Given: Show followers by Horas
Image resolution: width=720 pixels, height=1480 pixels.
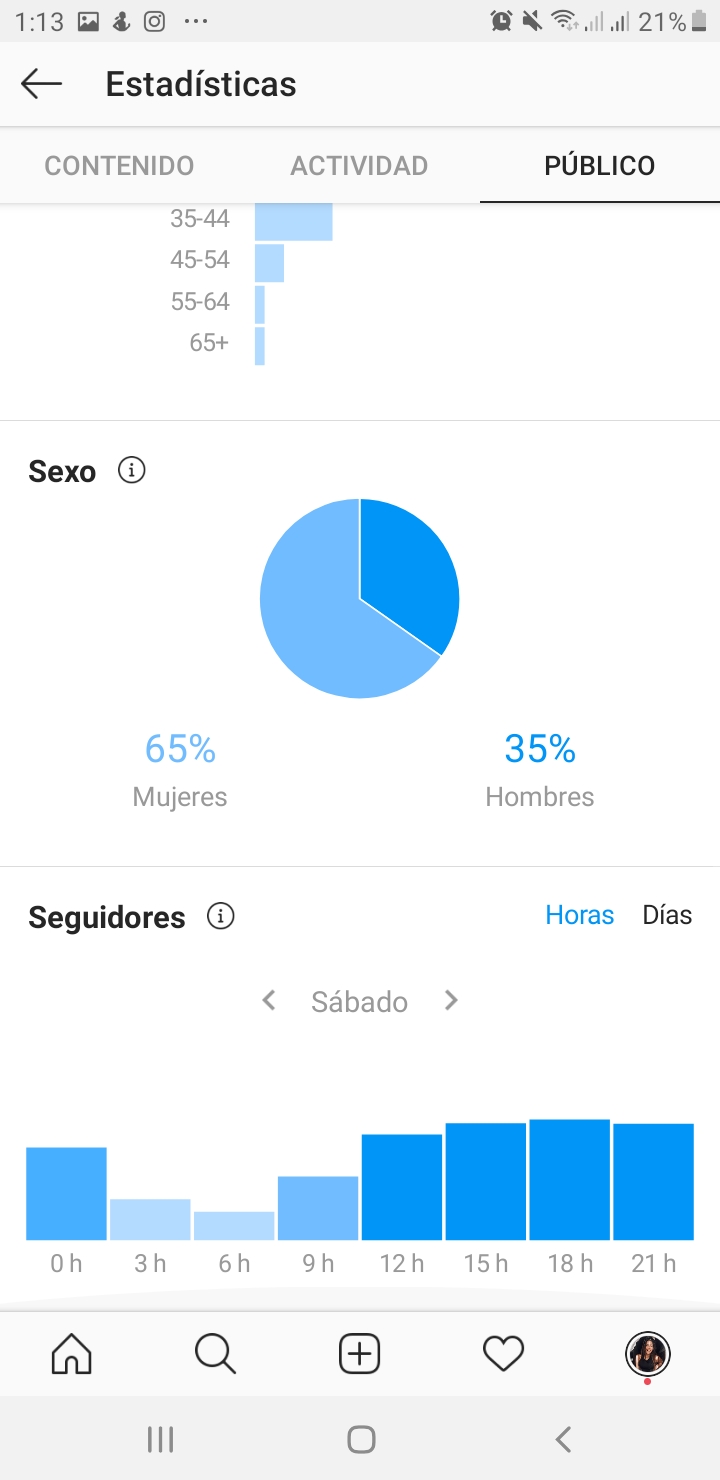Looking at the screenshot, I should pos(580,915).
